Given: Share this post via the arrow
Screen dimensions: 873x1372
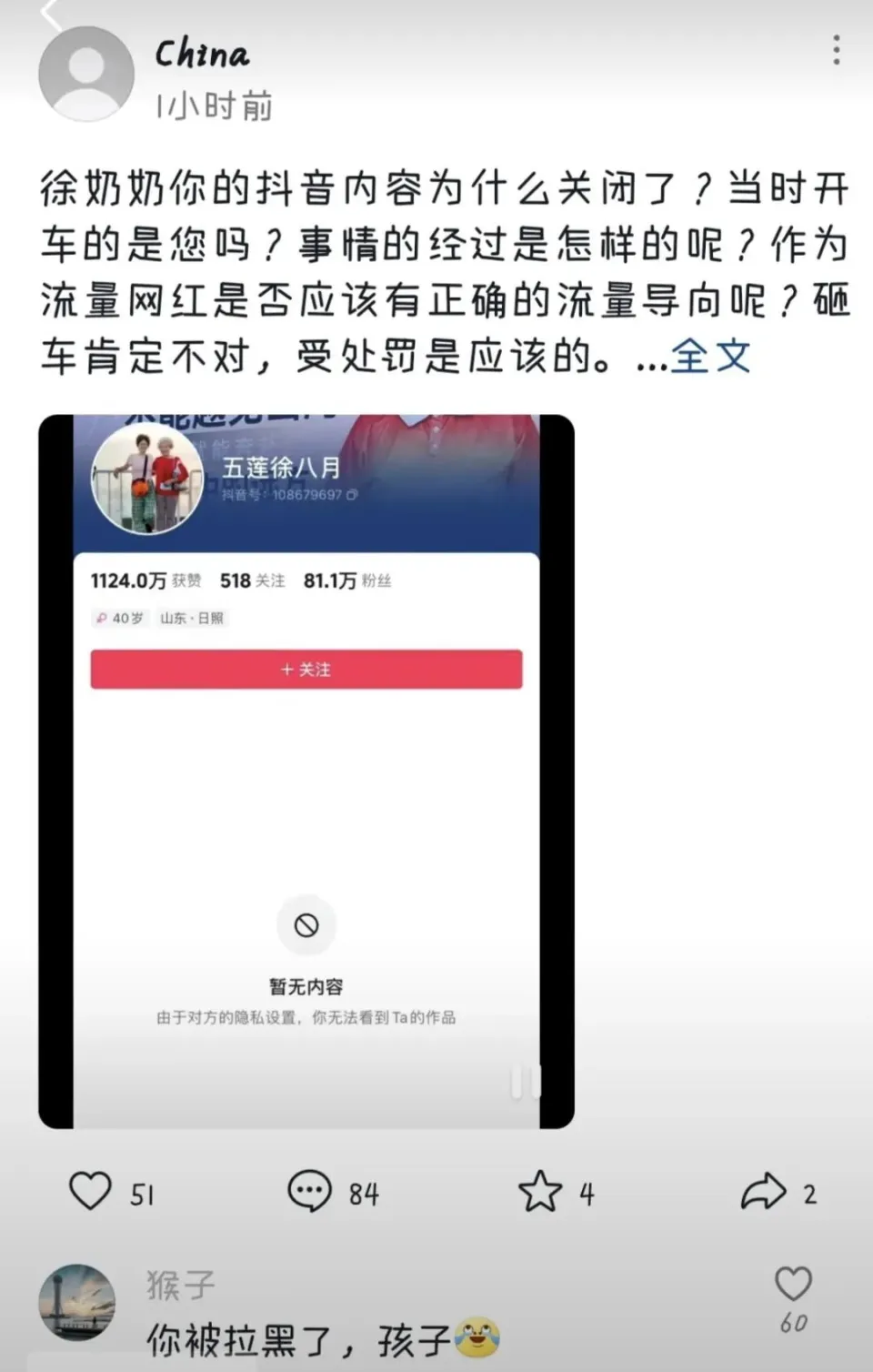Looking at the screenshot, I should point(762,1191).
